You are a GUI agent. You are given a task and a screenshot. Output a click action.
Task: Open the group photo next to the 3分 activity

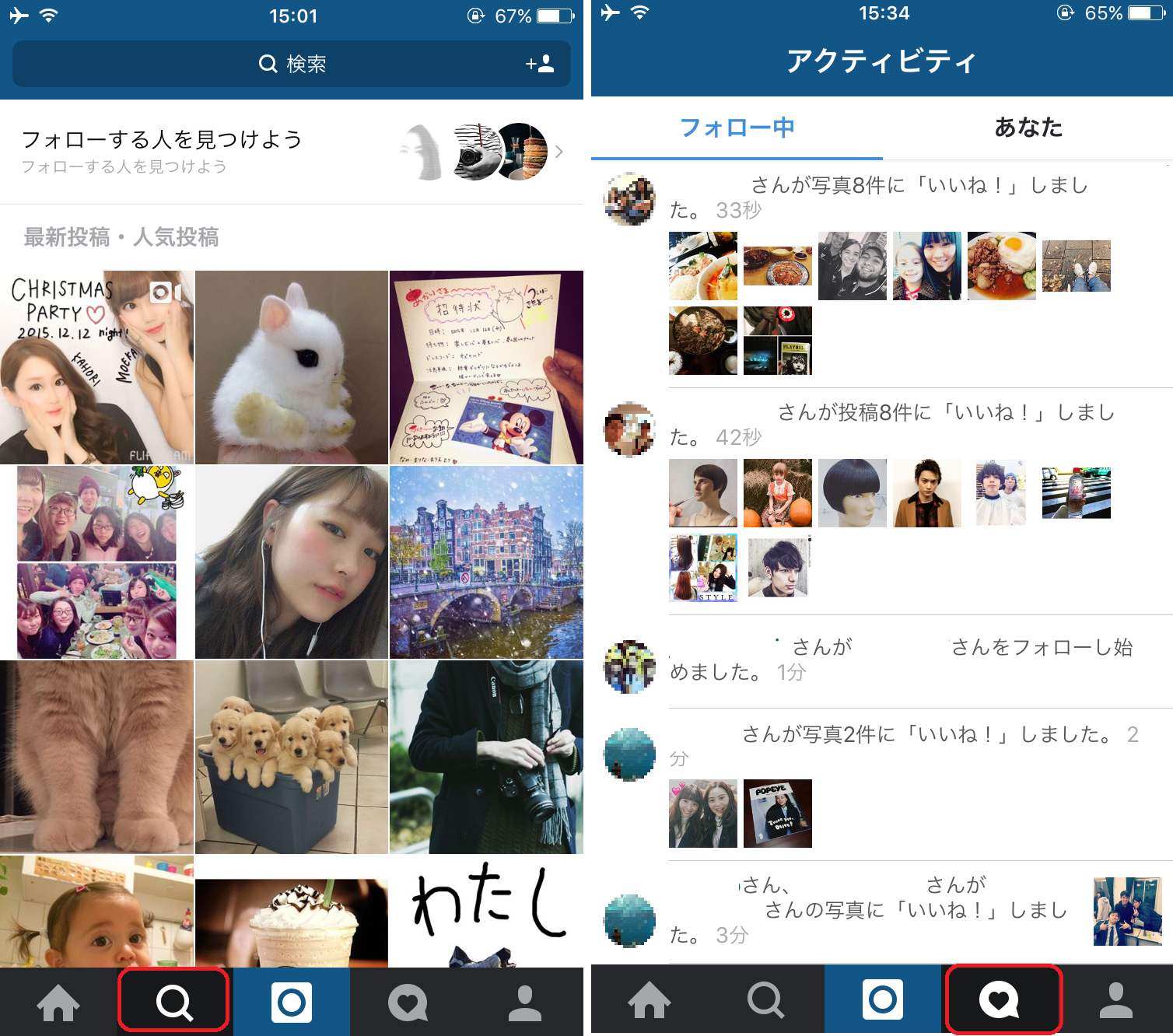[1127, 912]
